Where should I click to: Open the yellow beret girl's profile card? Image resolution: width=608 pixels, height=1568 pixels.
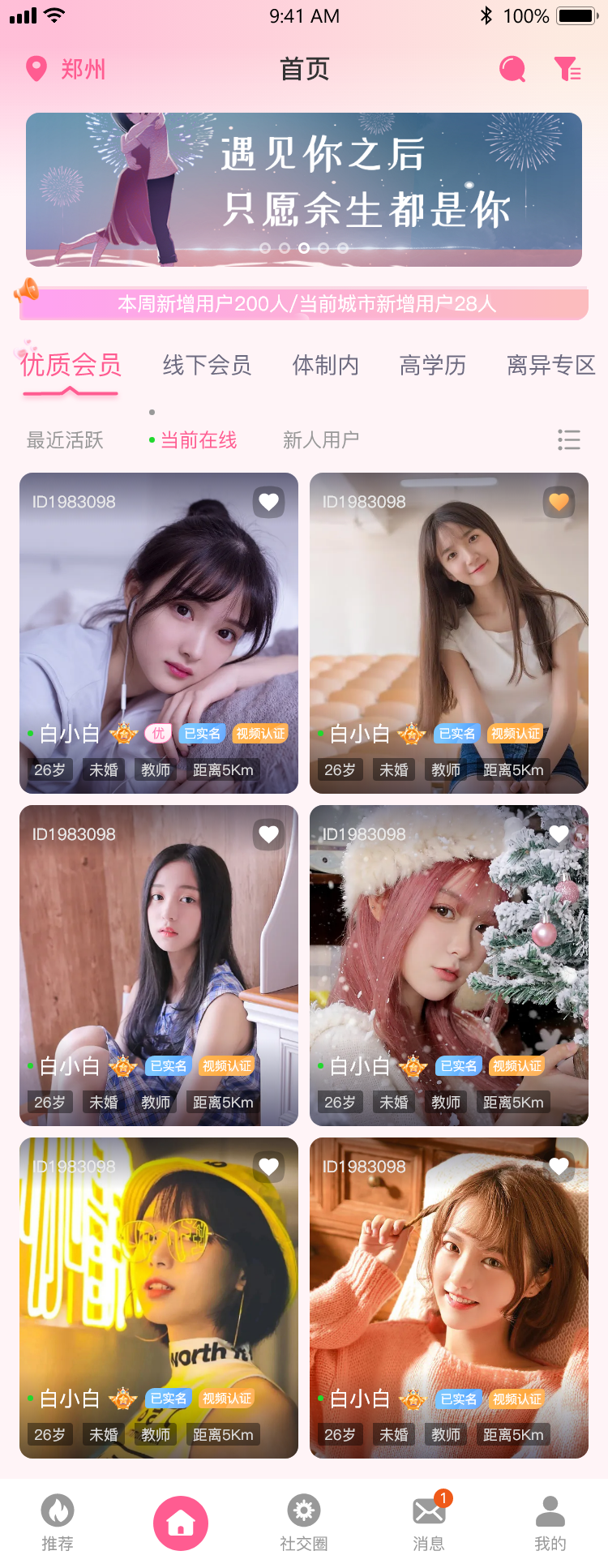click(x=159, y=1297)
